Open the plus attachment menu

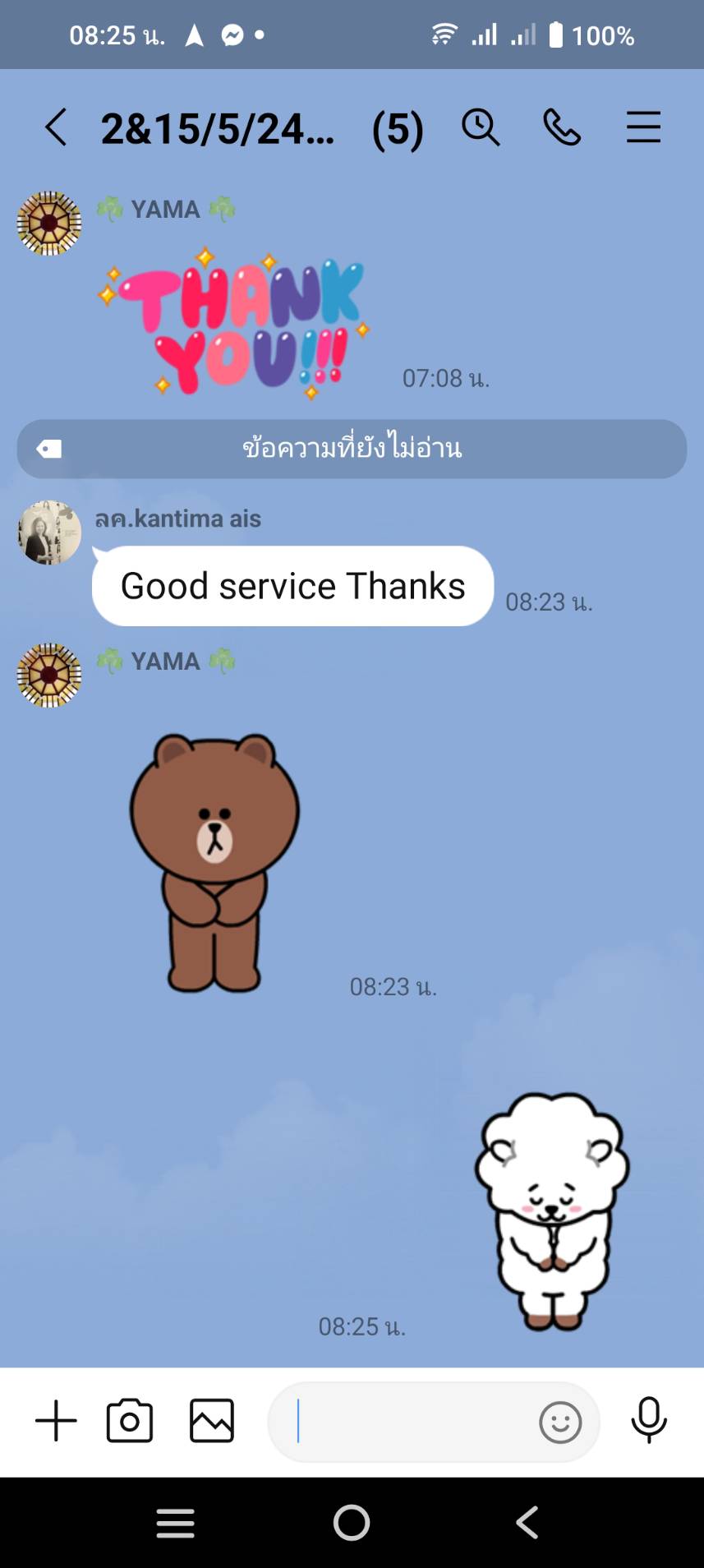click(56, 1421)
